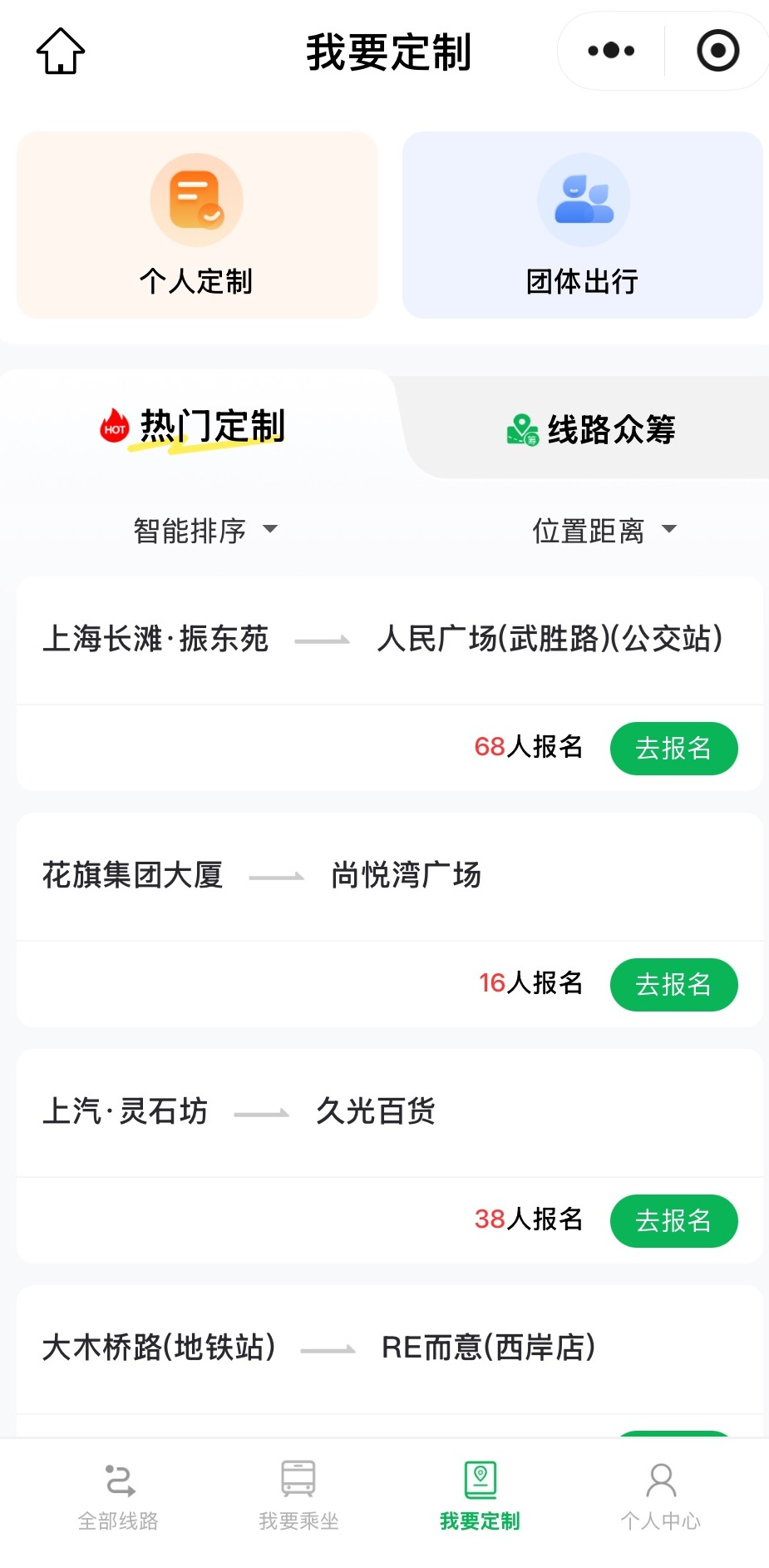Expand the 位置距离 dropdown
This screenshot has height=1568, width=769.
click(x=604, y=530)
